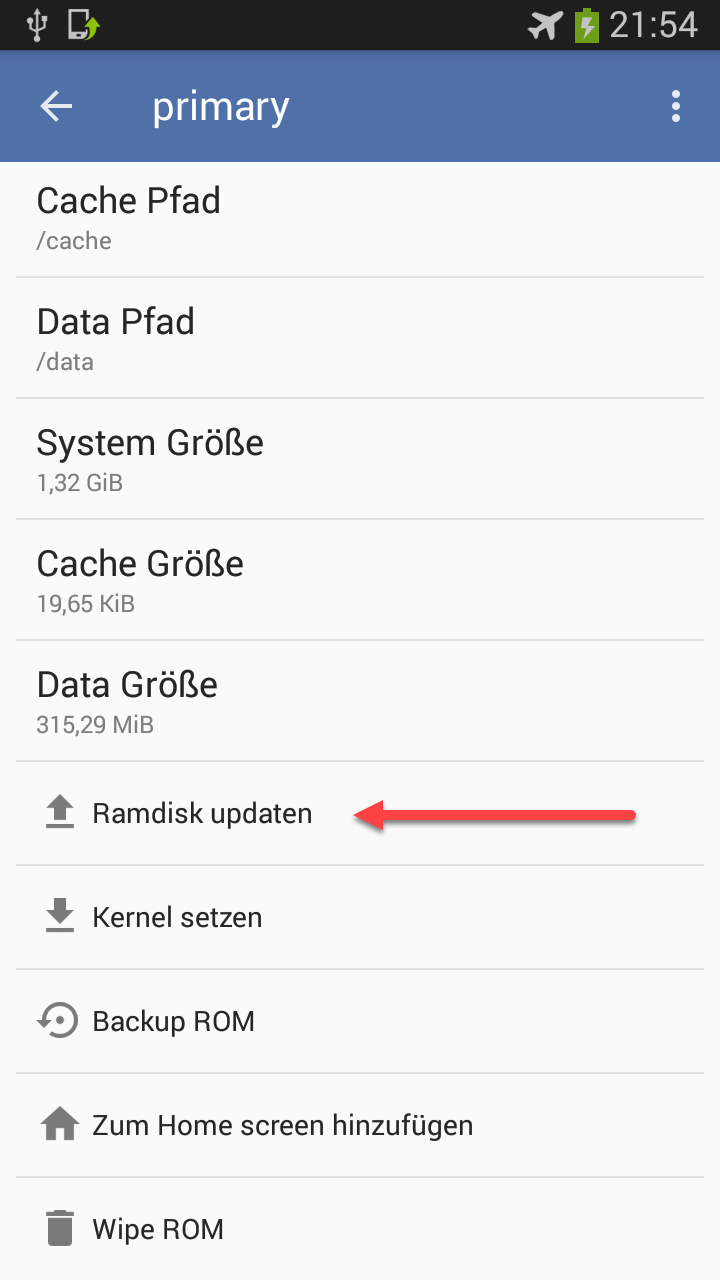Go back using the arrow icon
This screenshot has height=1280, width=720.
57,107
